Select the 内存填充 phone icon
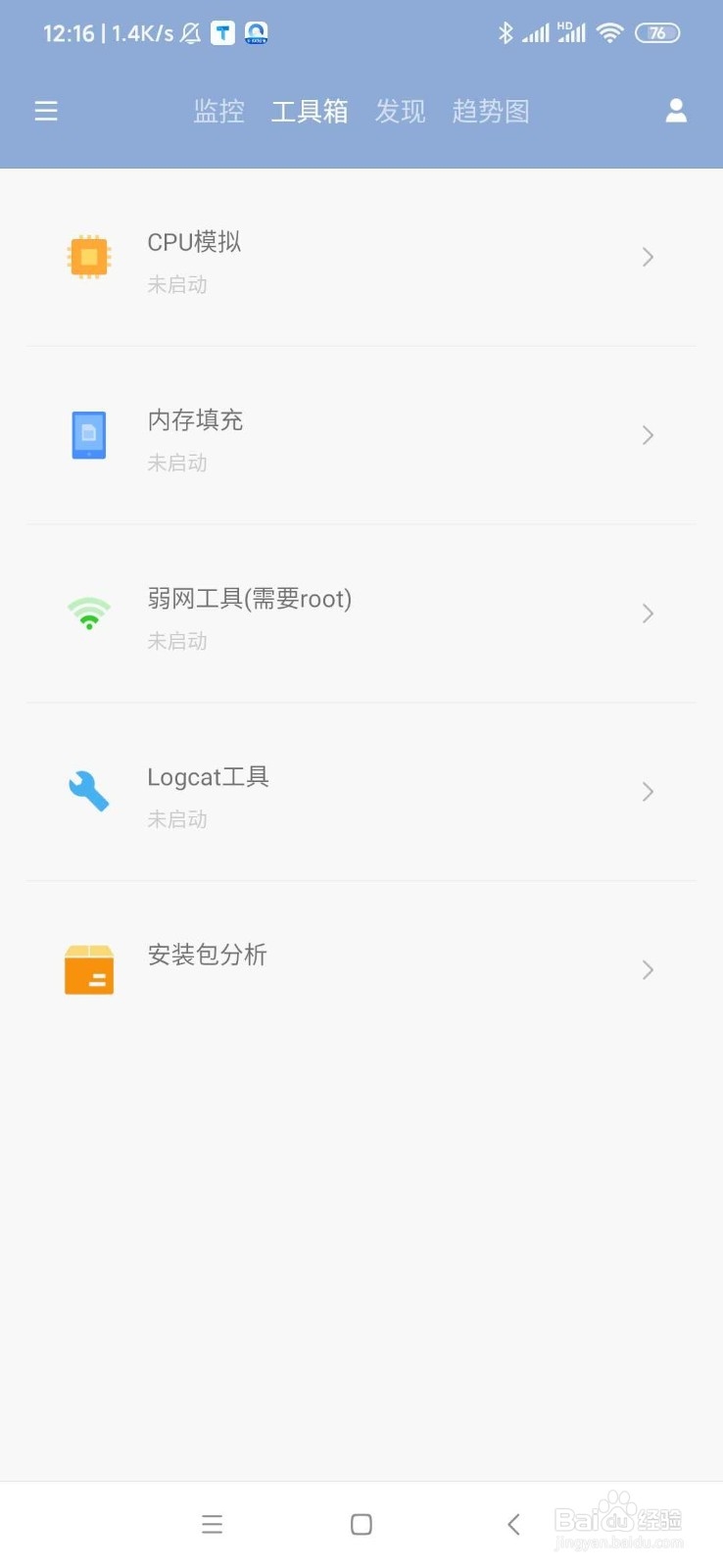This screenshot has width=723, height=1568. [x=89, y=435]
